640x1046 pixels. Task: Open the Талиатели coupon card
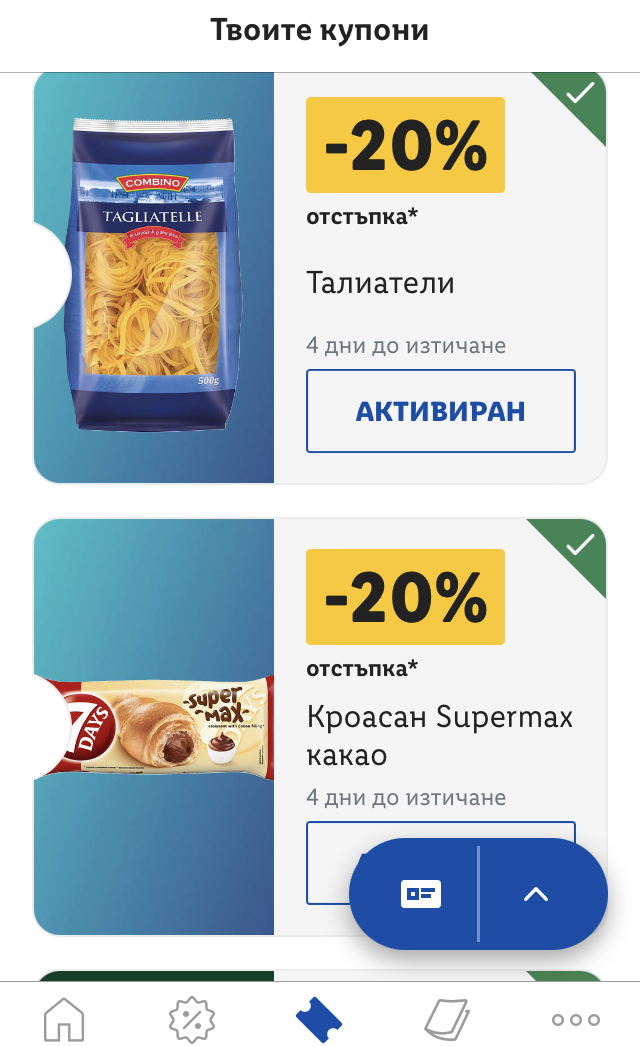tap(320, 278)
